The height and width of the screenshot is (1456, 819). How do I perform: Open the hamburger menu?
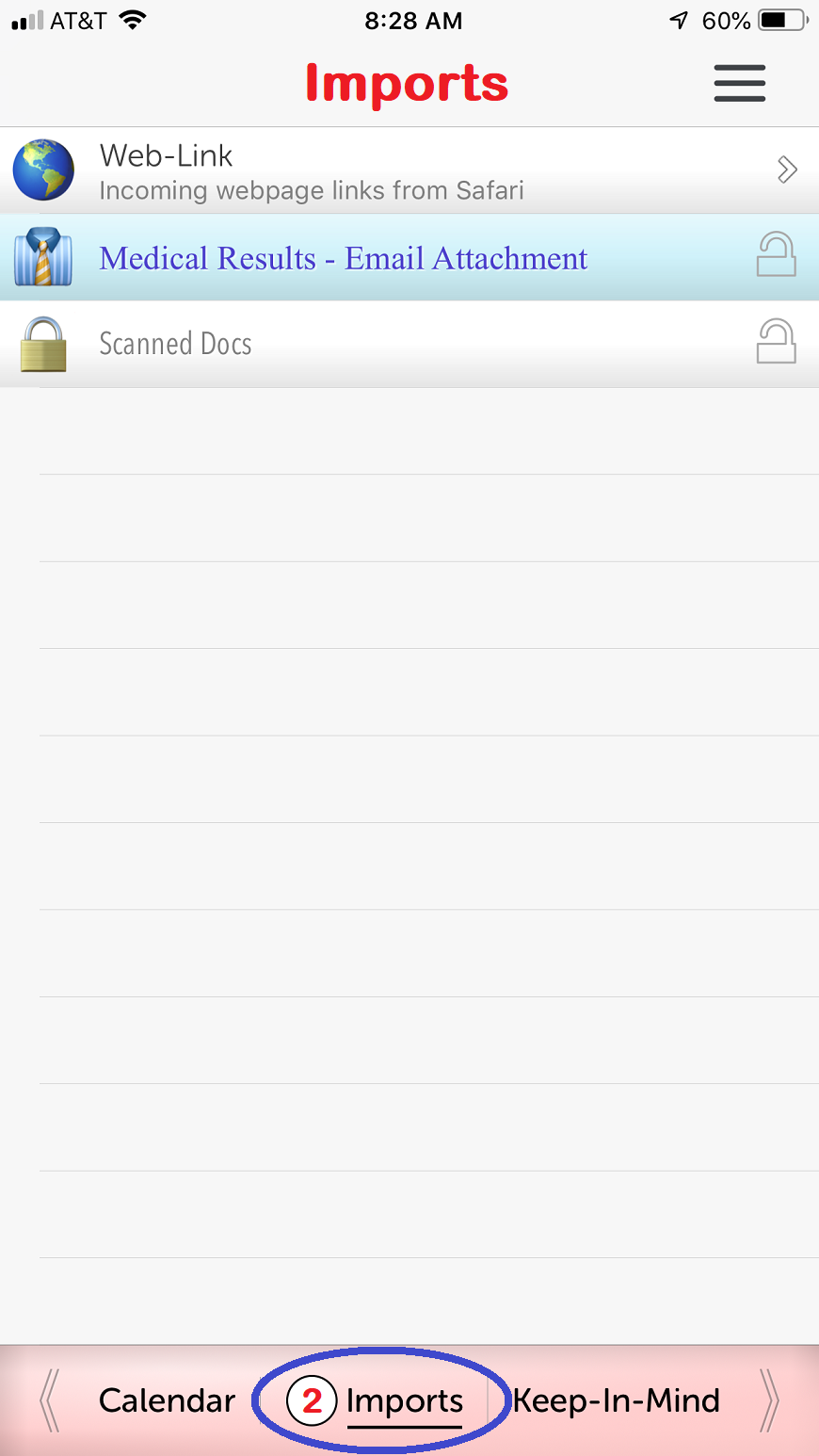(x=739, y=83)
